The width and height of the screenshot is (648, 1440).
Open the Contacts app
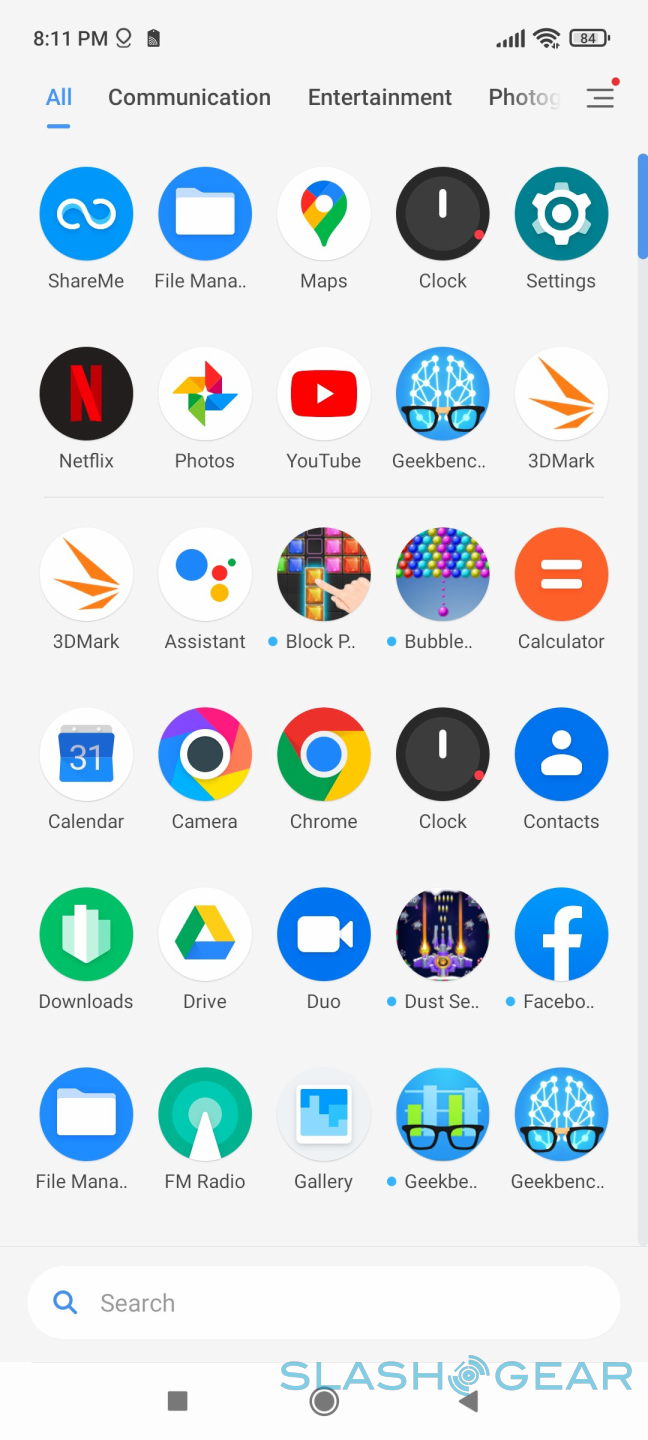(561, 754)
